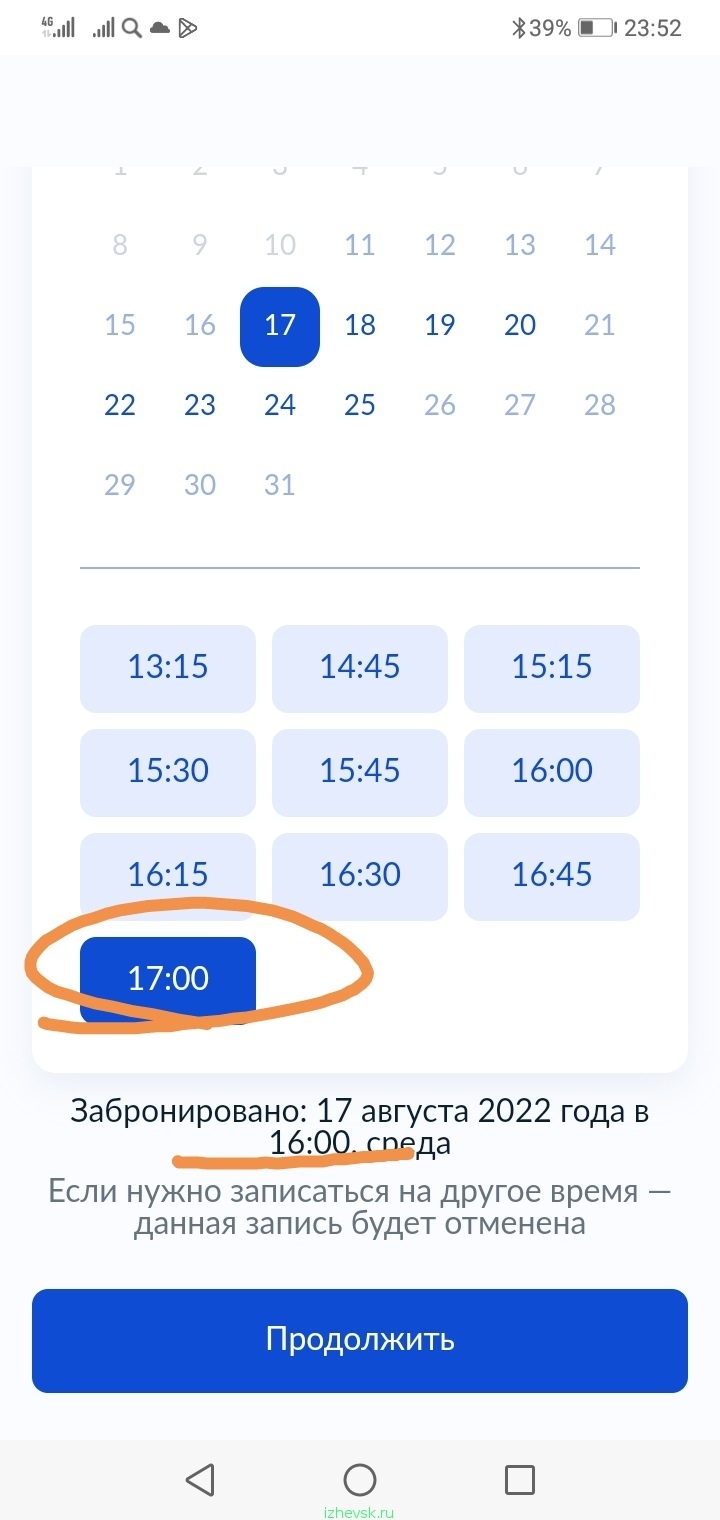The width and height of the screenshot is (720, 1520).
Task: Go back with the system back button
Action: tap(201, 1479)
